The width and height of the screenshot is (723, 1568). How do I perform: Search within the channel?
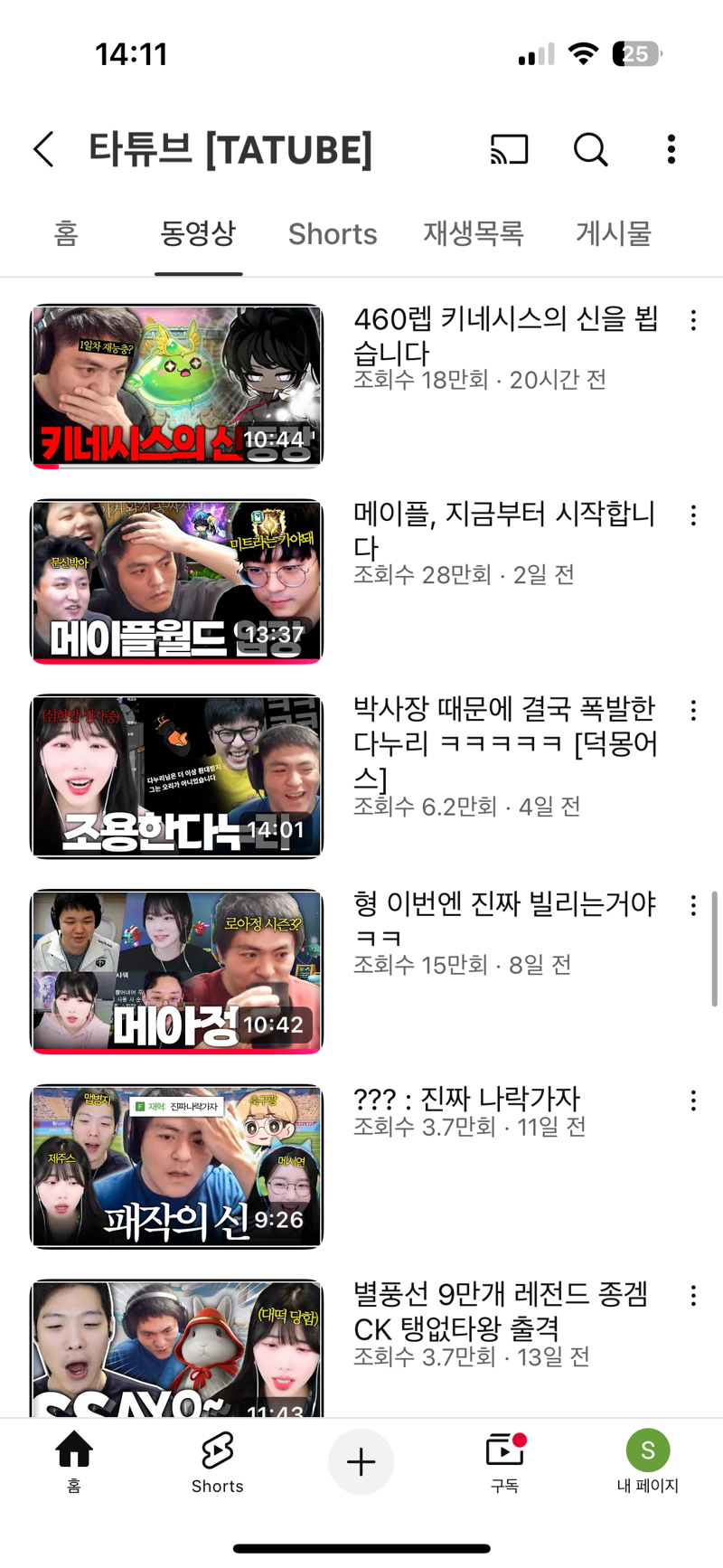(x=590, y=149)
